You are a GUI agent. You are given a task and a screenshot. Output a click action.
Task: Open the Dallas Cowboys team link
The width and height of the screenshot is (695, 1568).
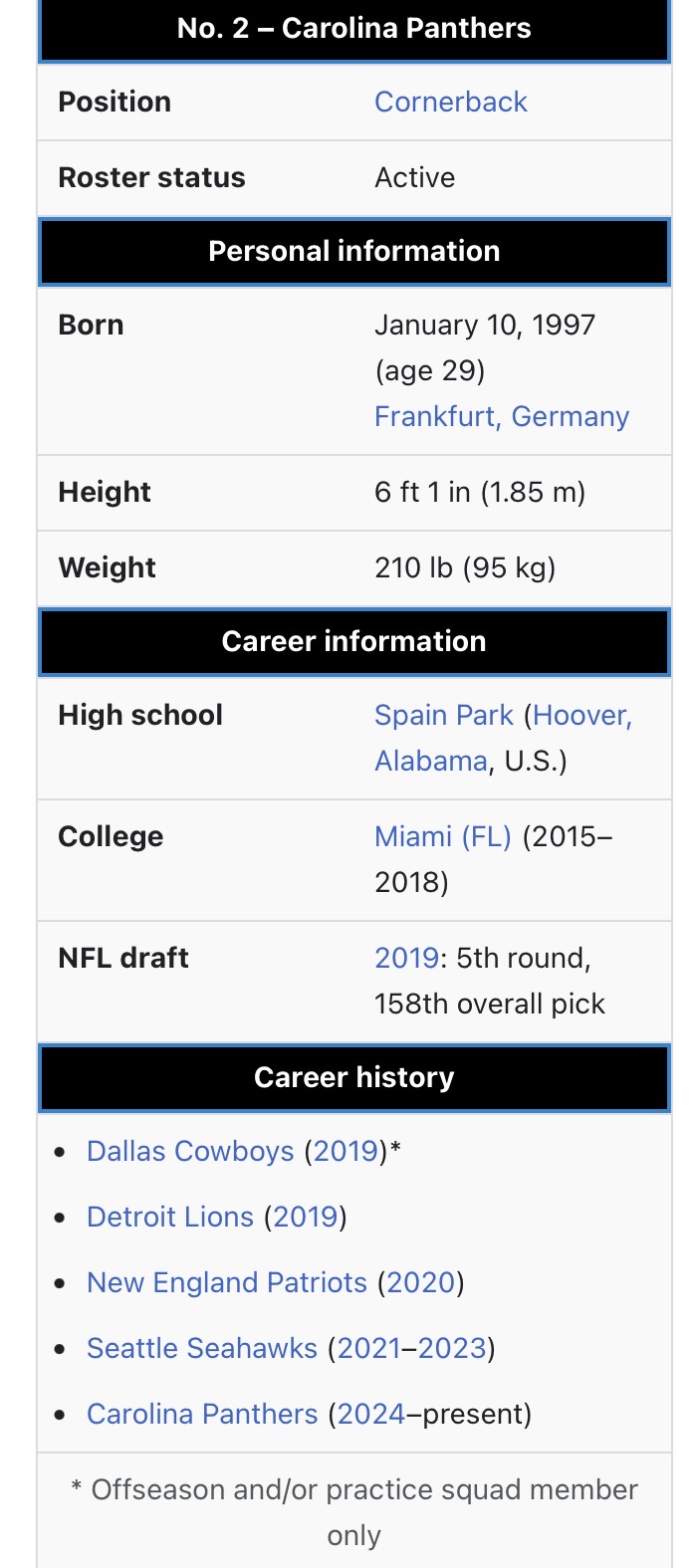point(190,1151)
